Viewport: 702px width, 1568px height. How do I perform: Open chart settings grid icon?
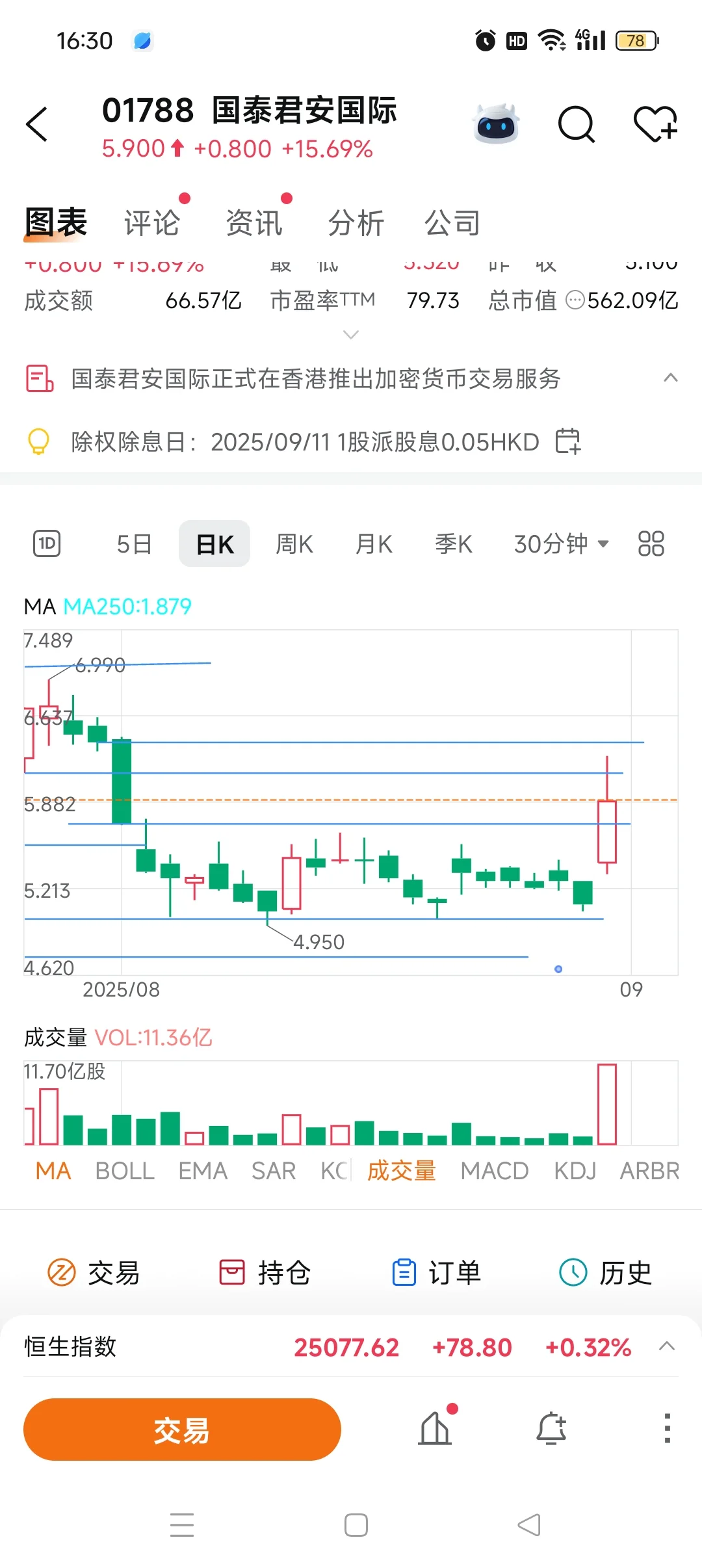(x=651, y=544)
